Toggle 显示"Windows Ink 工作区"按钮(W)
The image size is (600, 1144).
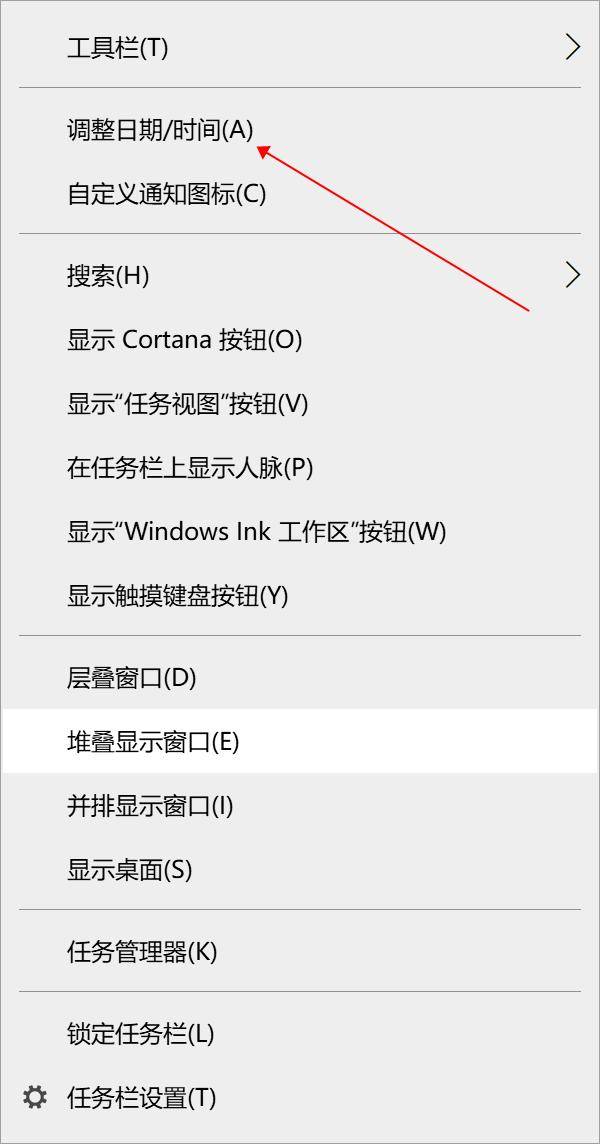(x=299, y=533)
